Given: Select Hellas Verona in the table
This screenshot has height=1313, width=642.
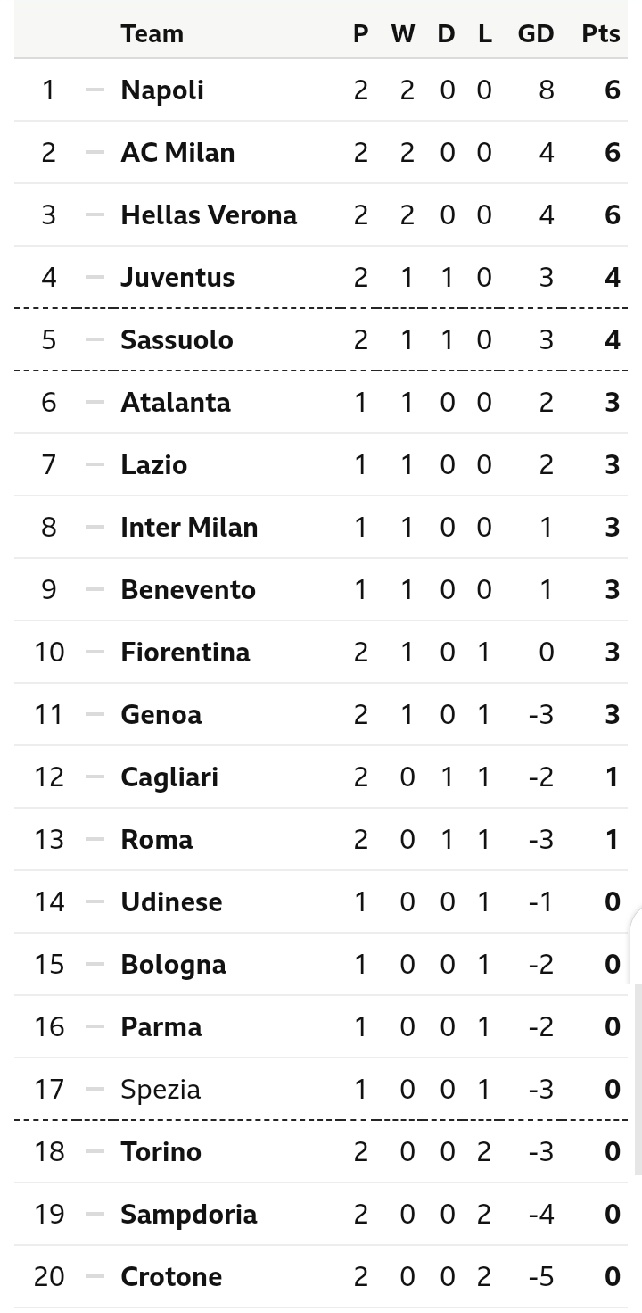Looking at the screenshot, I should [x=208, y=215].
